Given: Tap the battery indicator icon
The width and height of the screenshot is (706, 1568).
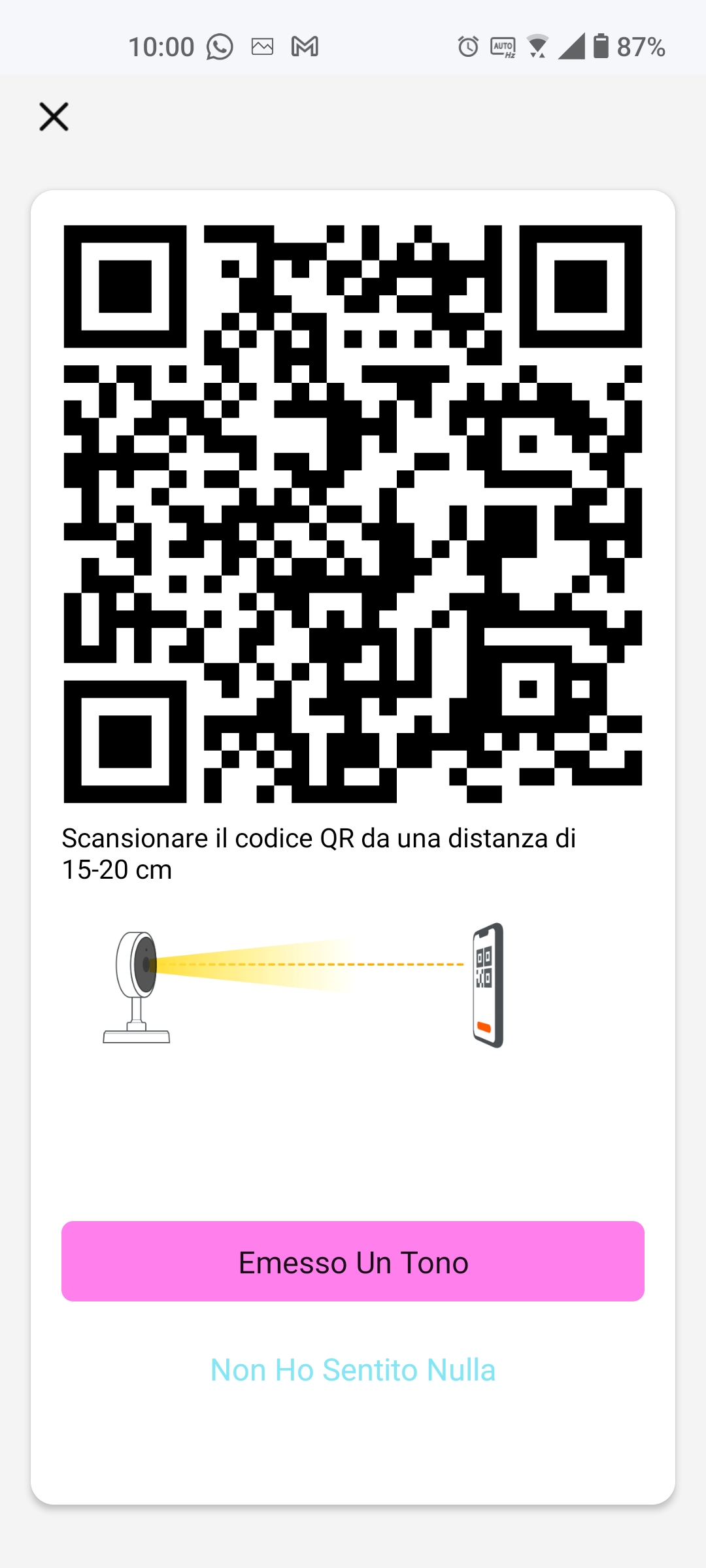Looking at the screenshot, I should pyautogui.click(x=600, y=46).
